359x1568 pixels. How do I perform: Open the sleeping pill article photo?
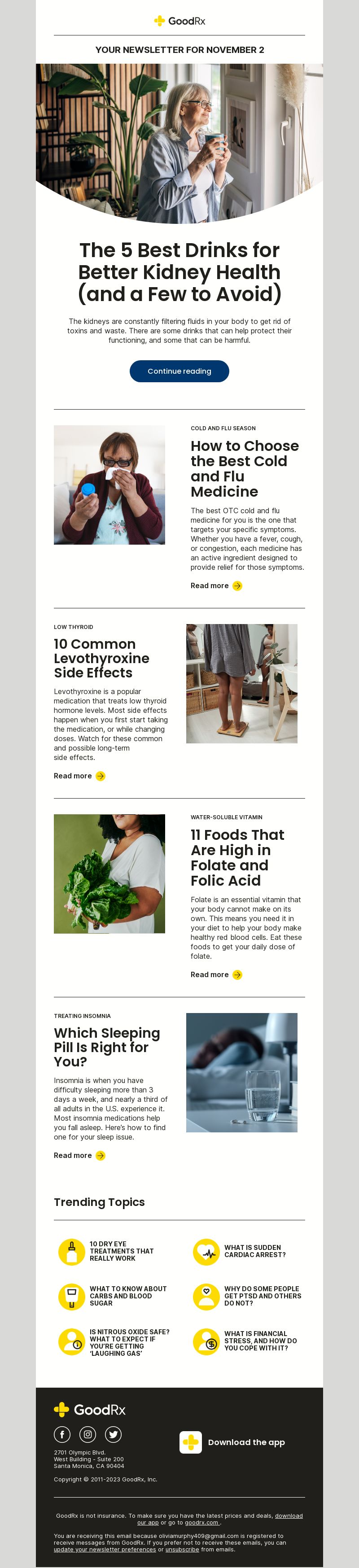(x=241, y=1072)
